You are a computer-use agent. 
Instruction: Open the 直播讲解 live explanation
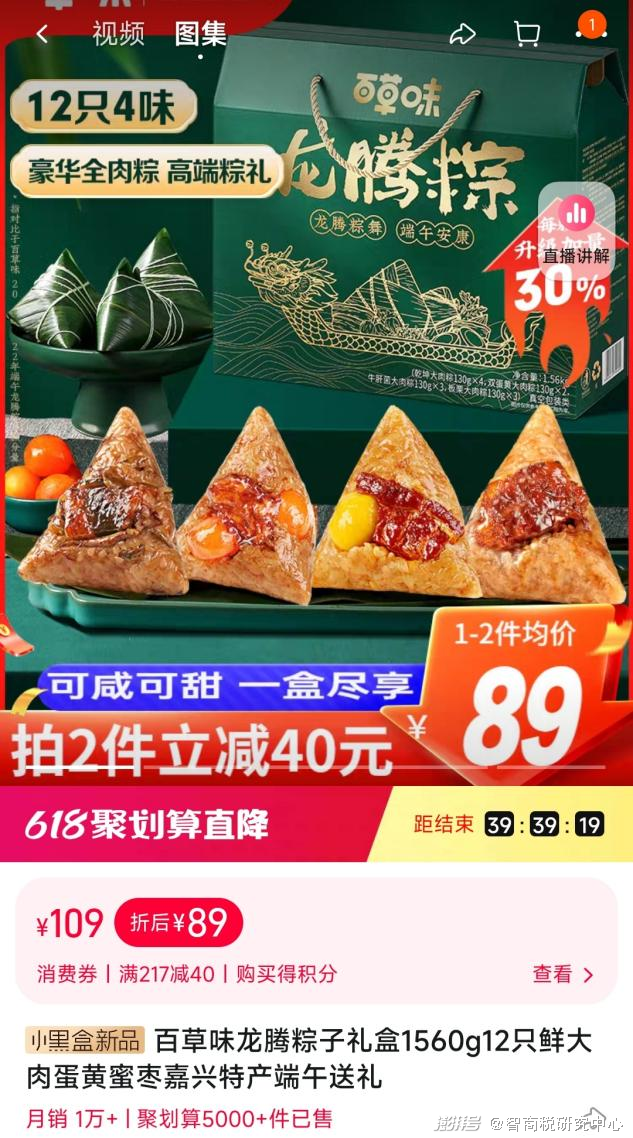[576, 229]
